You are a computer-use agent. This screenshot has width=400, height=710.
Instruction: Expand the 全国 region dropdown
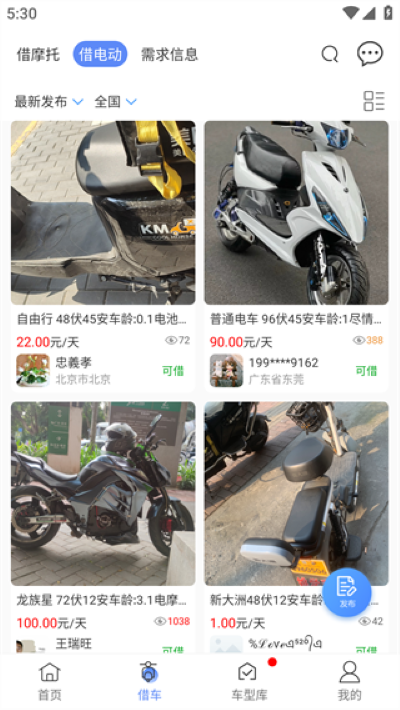(116, 101)
